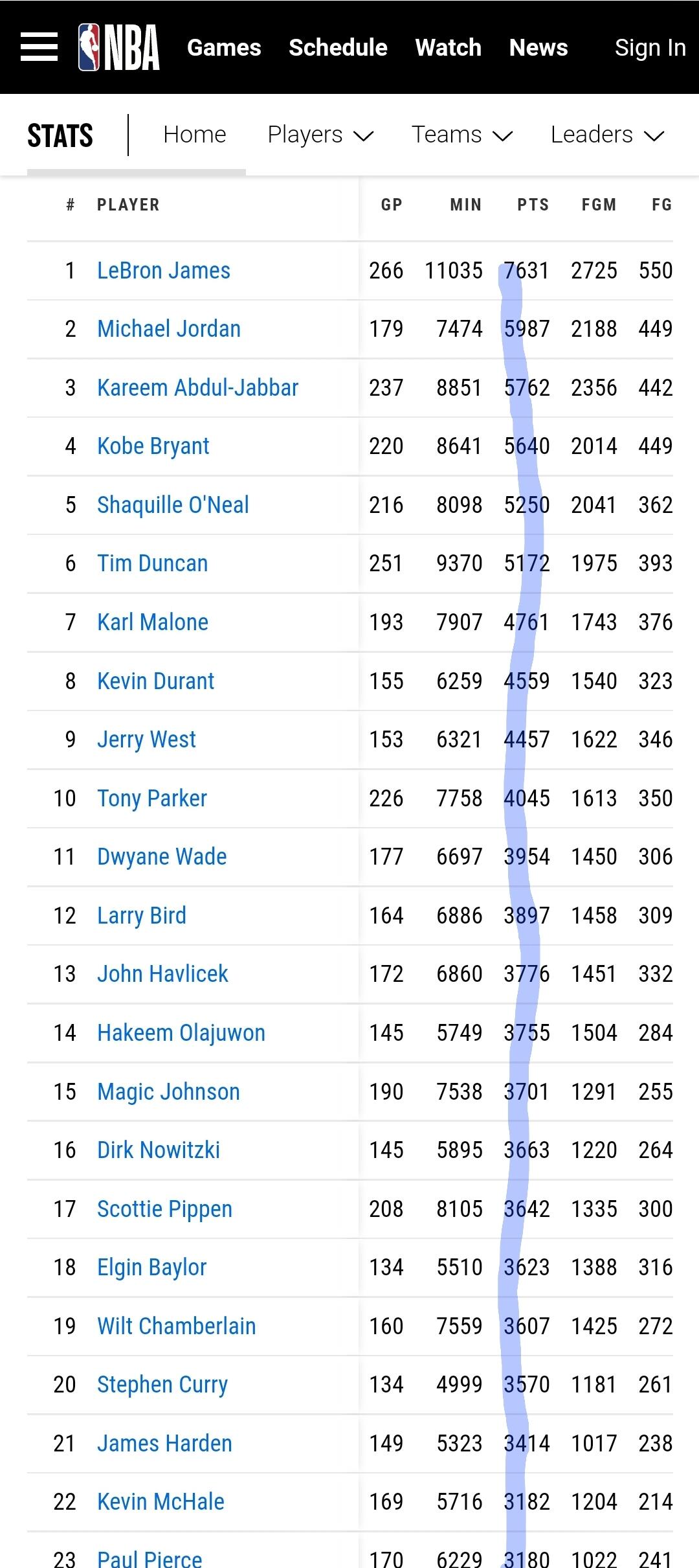Open the Watch section

[449, 47]
